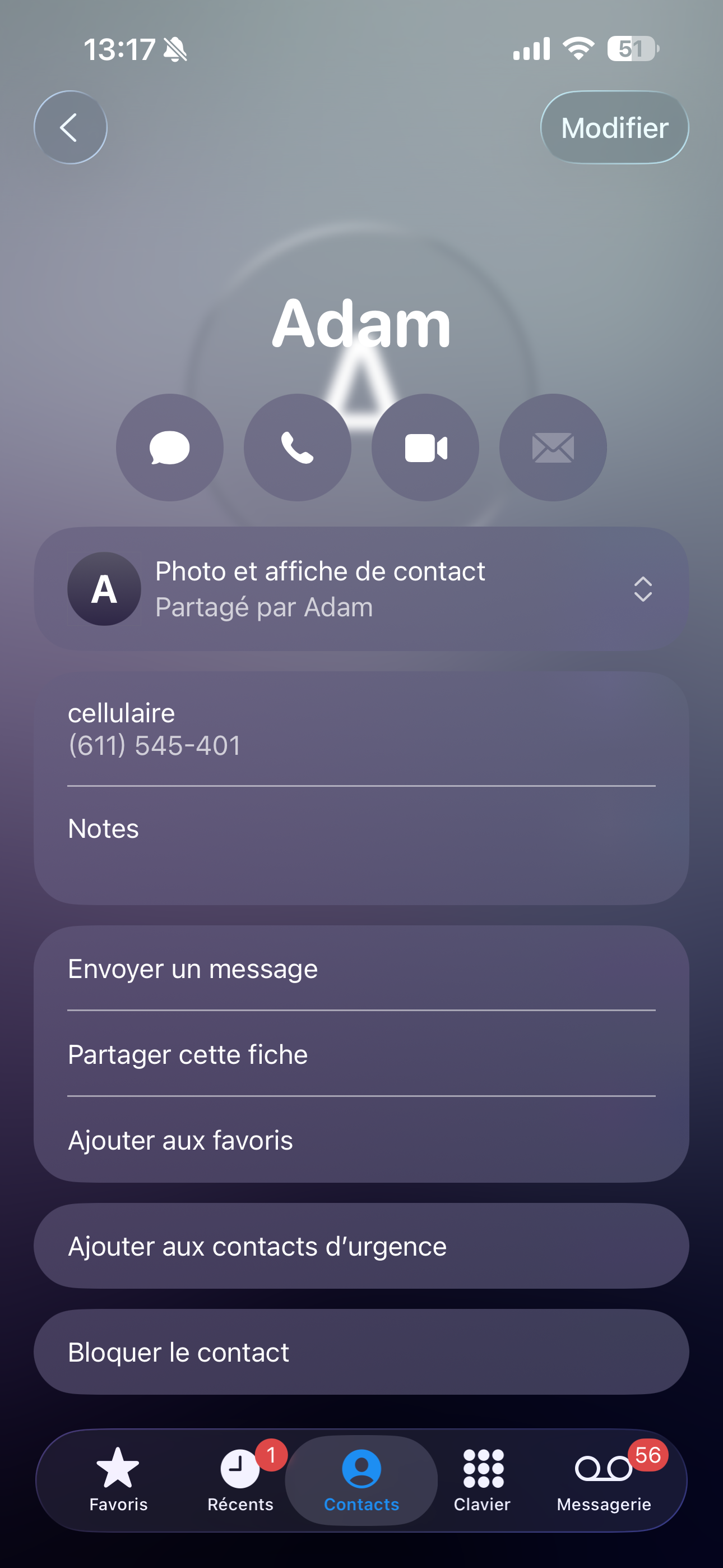Tap Ajouter aux favoris

tap(179, 1141)
